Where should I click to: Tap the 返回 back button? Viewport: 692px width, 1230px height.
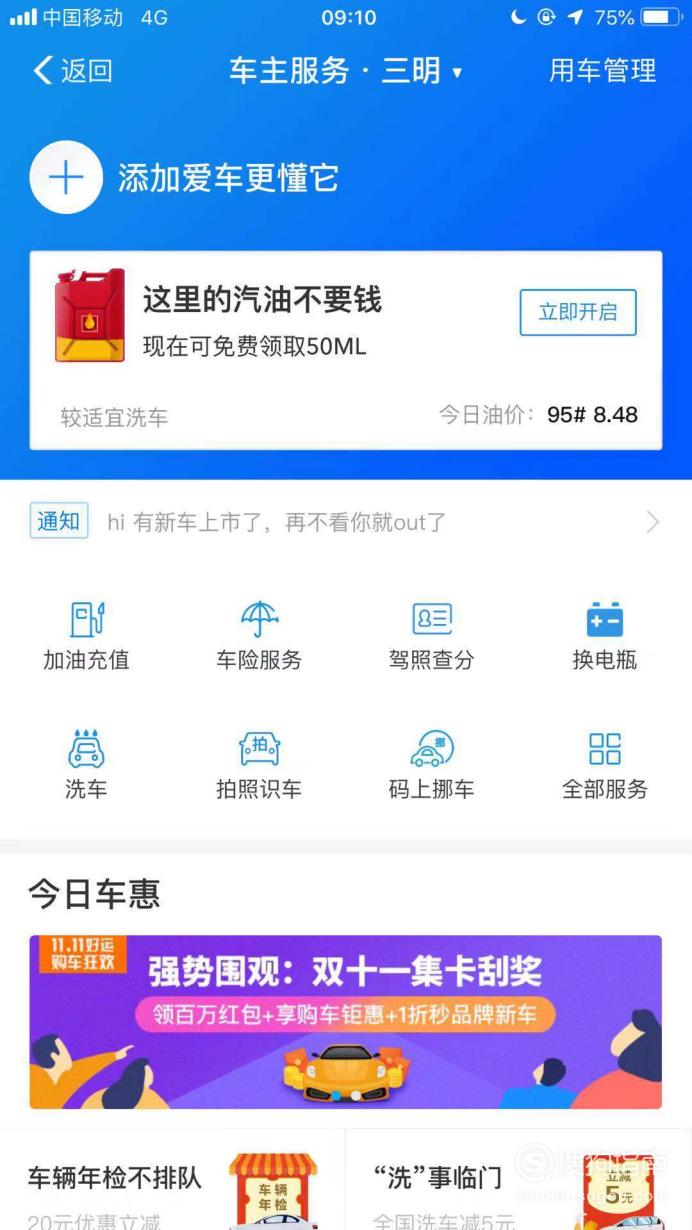73,71
